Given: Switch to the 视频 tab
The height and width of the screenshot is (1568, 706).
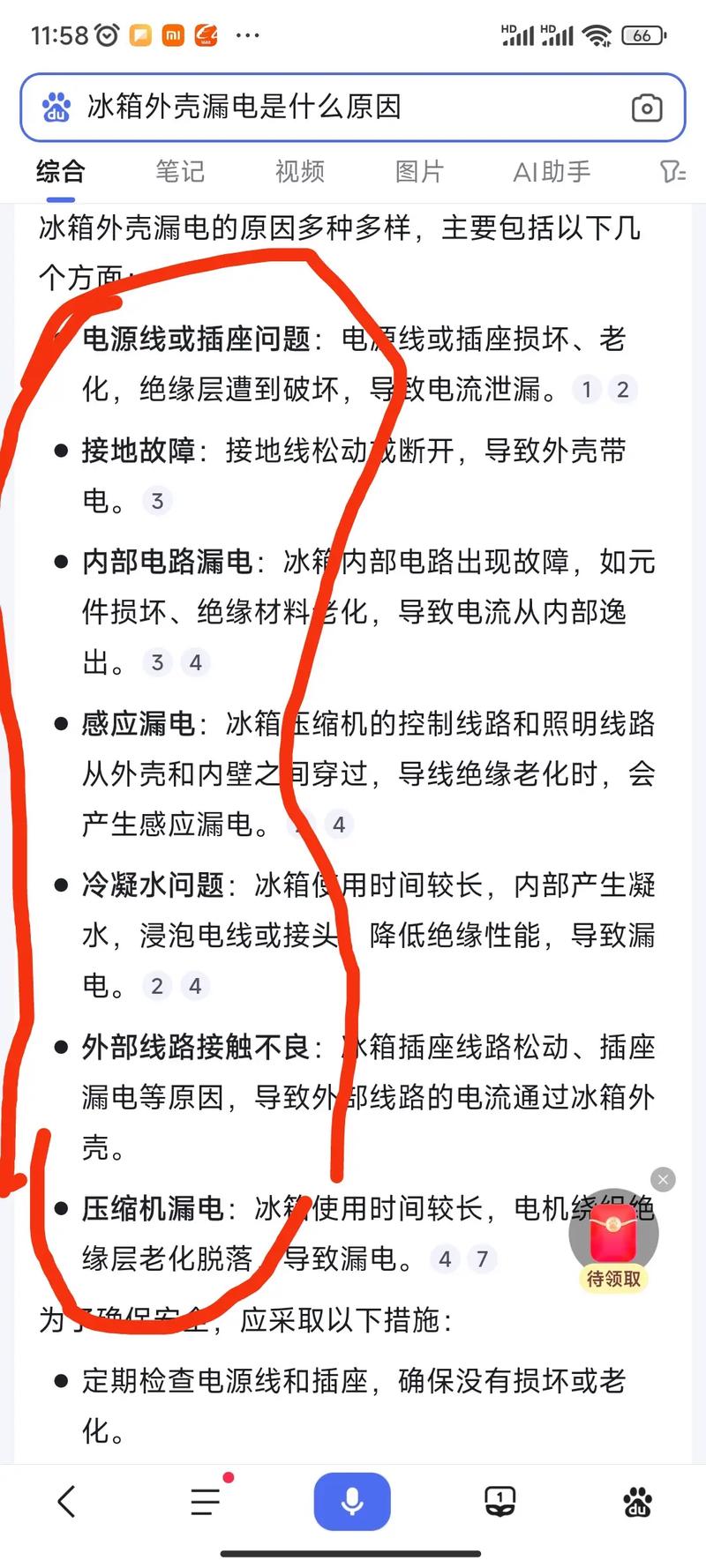Looking at the screenshot, I should pyautogui.click(x=299, y=172).
